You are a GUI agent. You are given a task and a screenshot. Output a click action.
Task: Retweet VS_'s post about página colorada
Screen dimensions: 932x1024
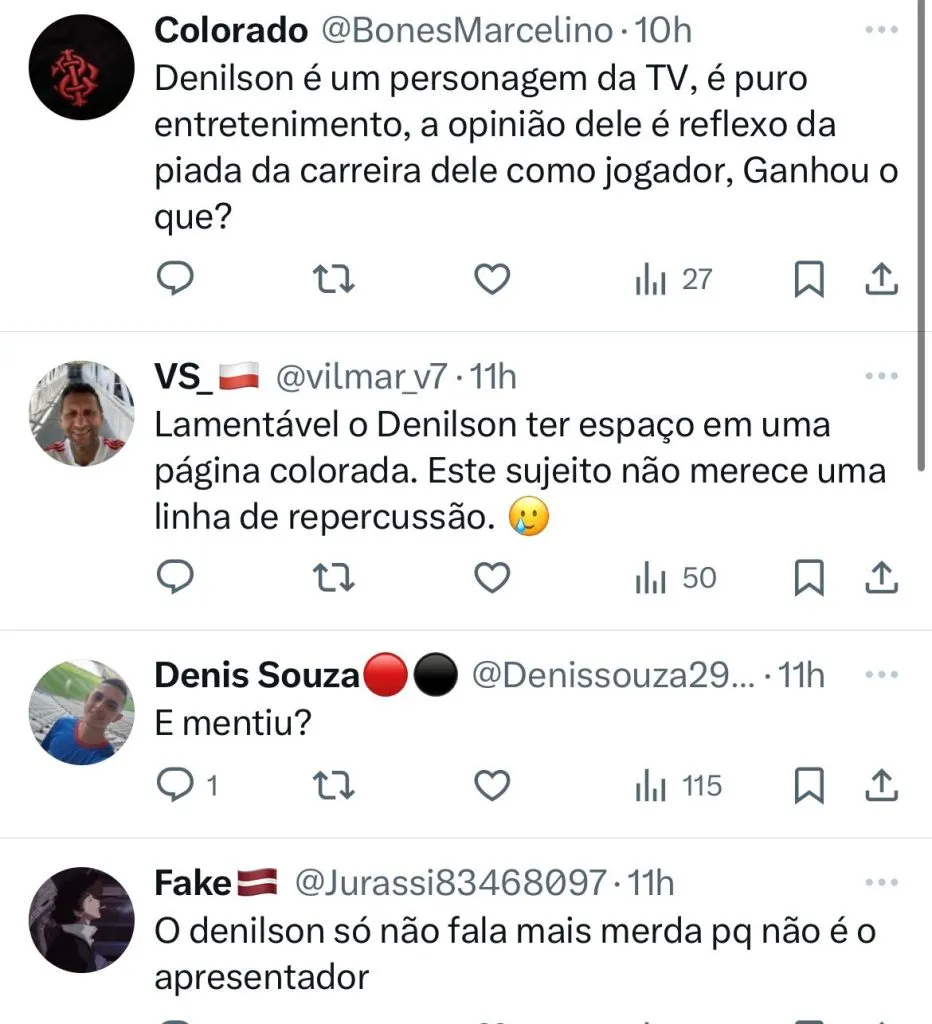pyautogui.click(x=333, y=578)
